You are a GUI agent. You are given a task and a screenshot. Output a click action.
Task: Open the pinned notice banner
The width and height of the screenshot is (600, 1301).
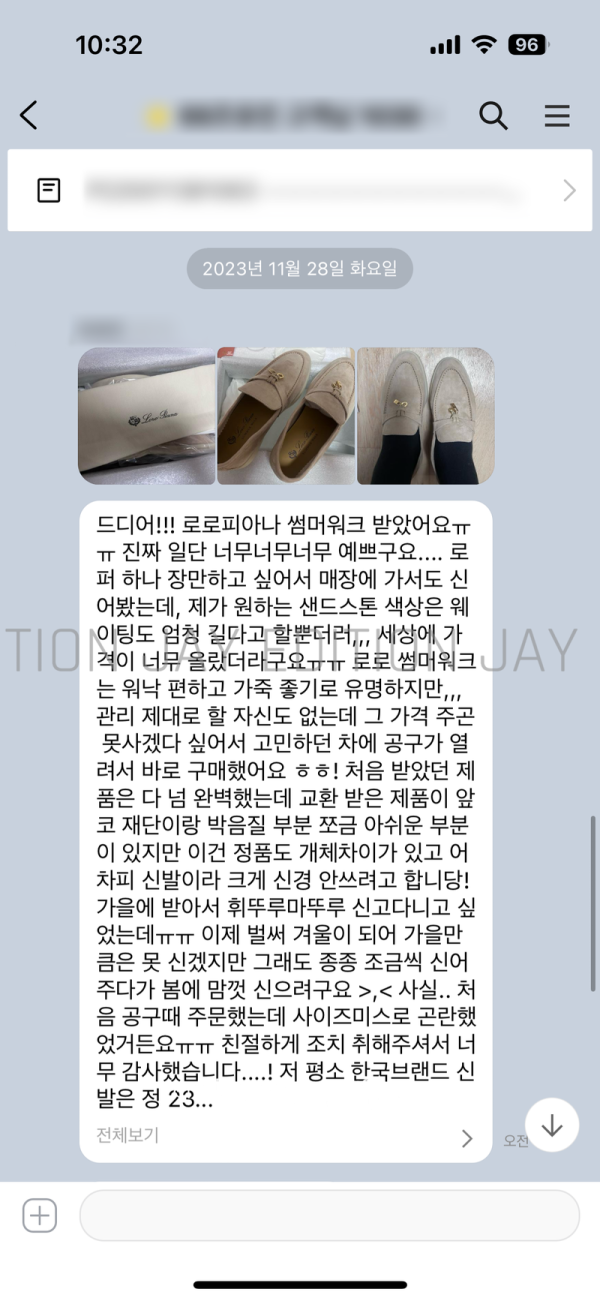[x=300, y=190]
